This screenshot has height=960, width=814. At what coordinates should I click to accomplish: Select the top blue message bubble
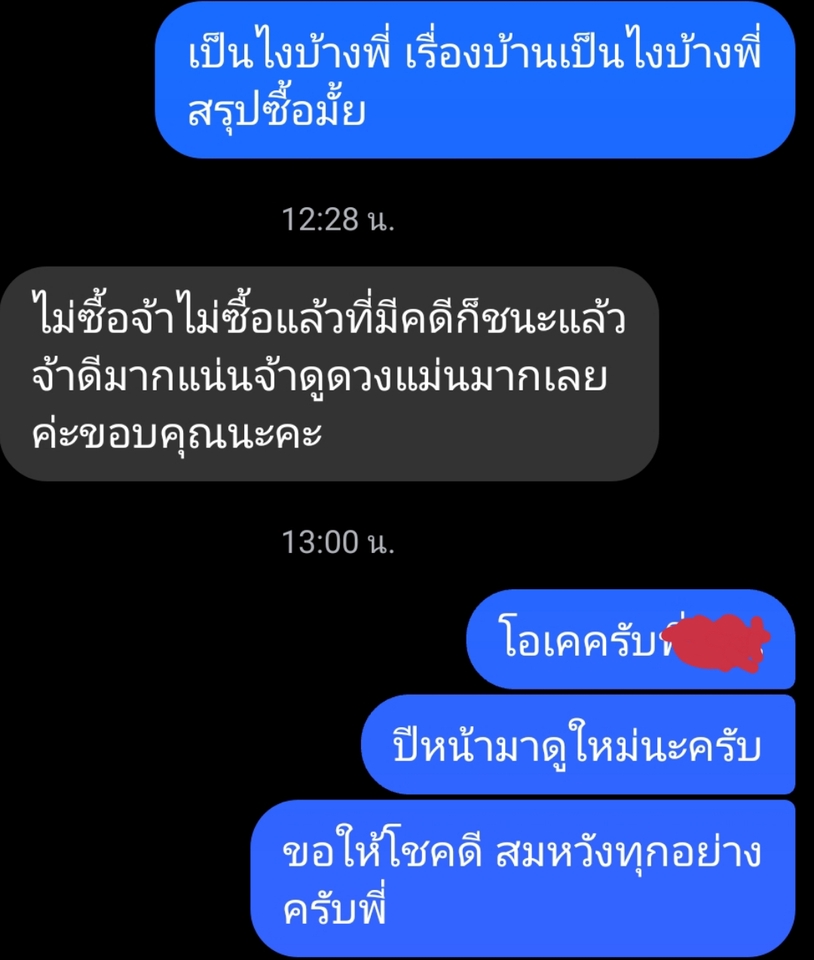[x=475, y=82]
